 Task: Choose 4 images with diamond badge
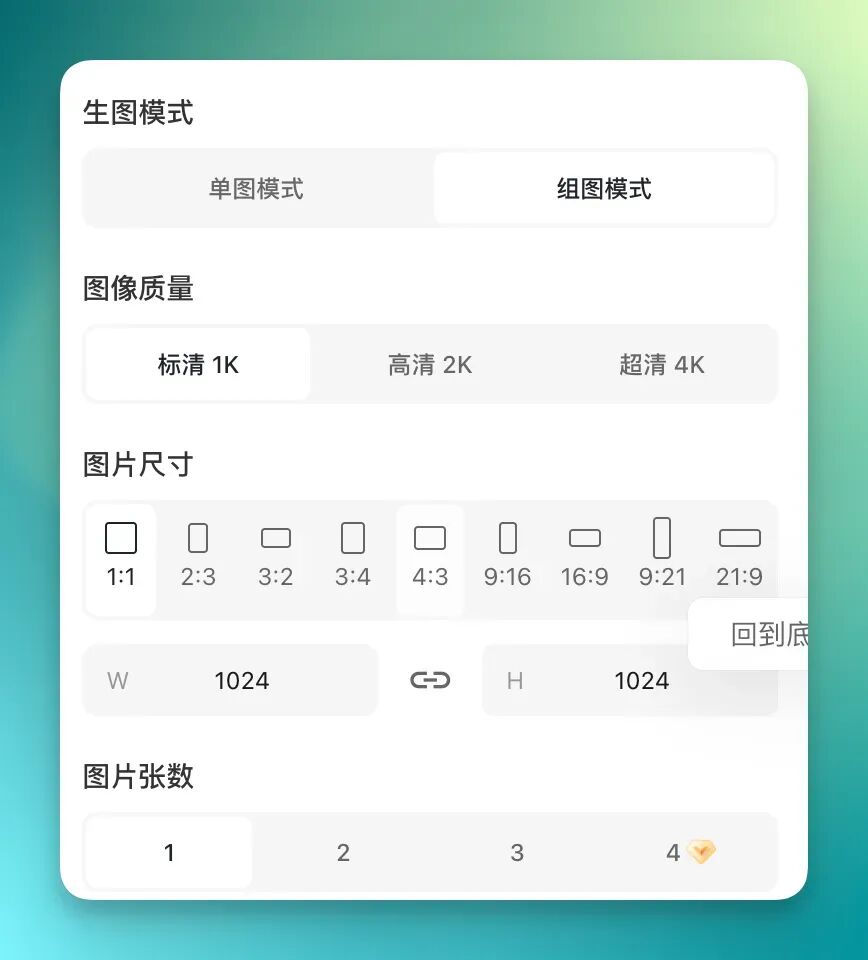tap(689, 853)
